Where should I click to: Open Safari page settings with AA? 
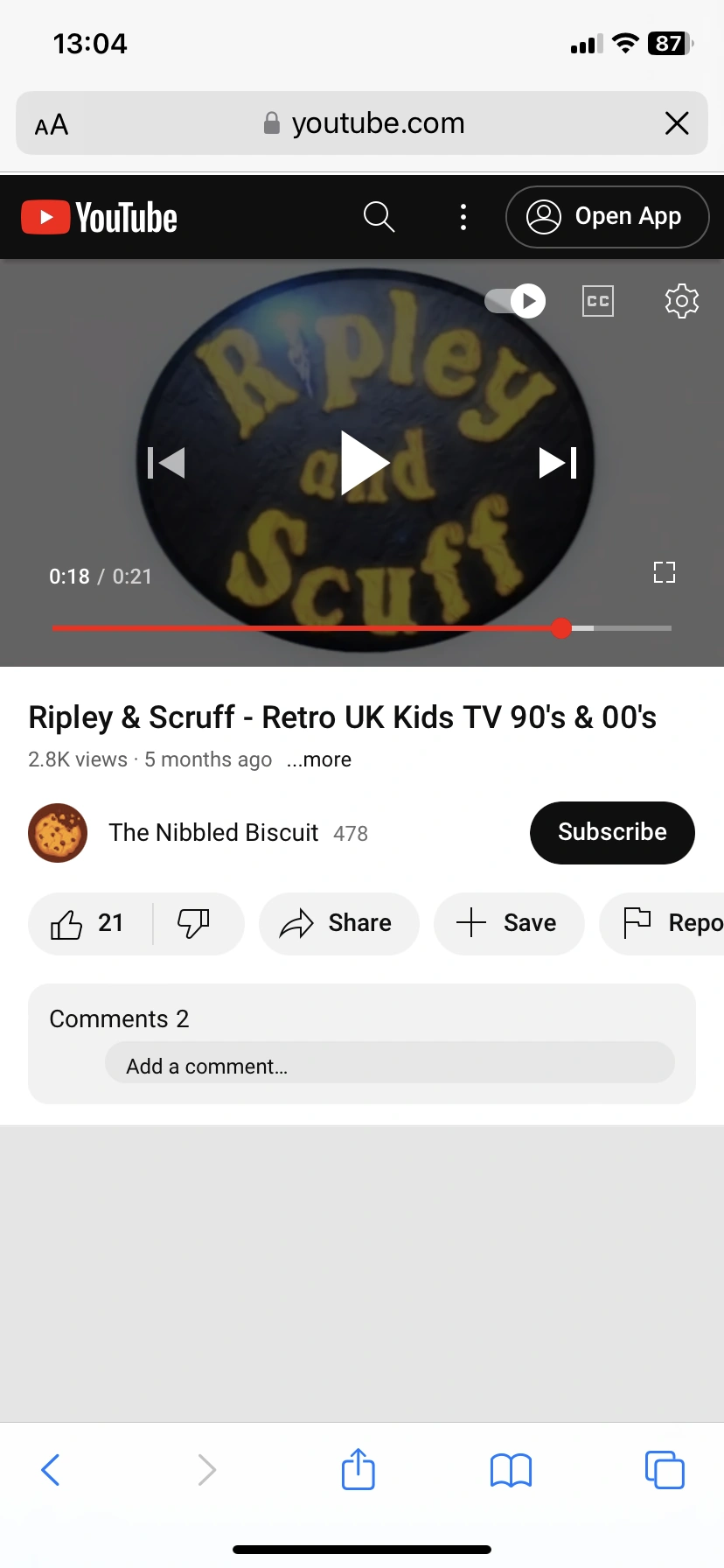pos(50,123)
